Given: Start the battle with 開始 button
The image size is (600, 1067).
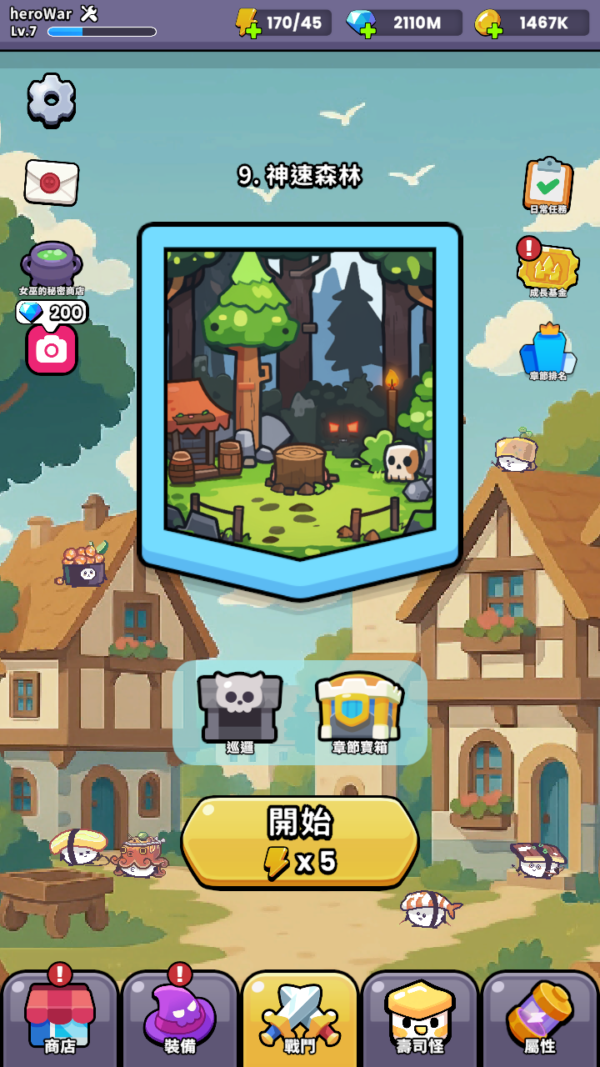Looking at the screenshot, I should coord(300,842).
